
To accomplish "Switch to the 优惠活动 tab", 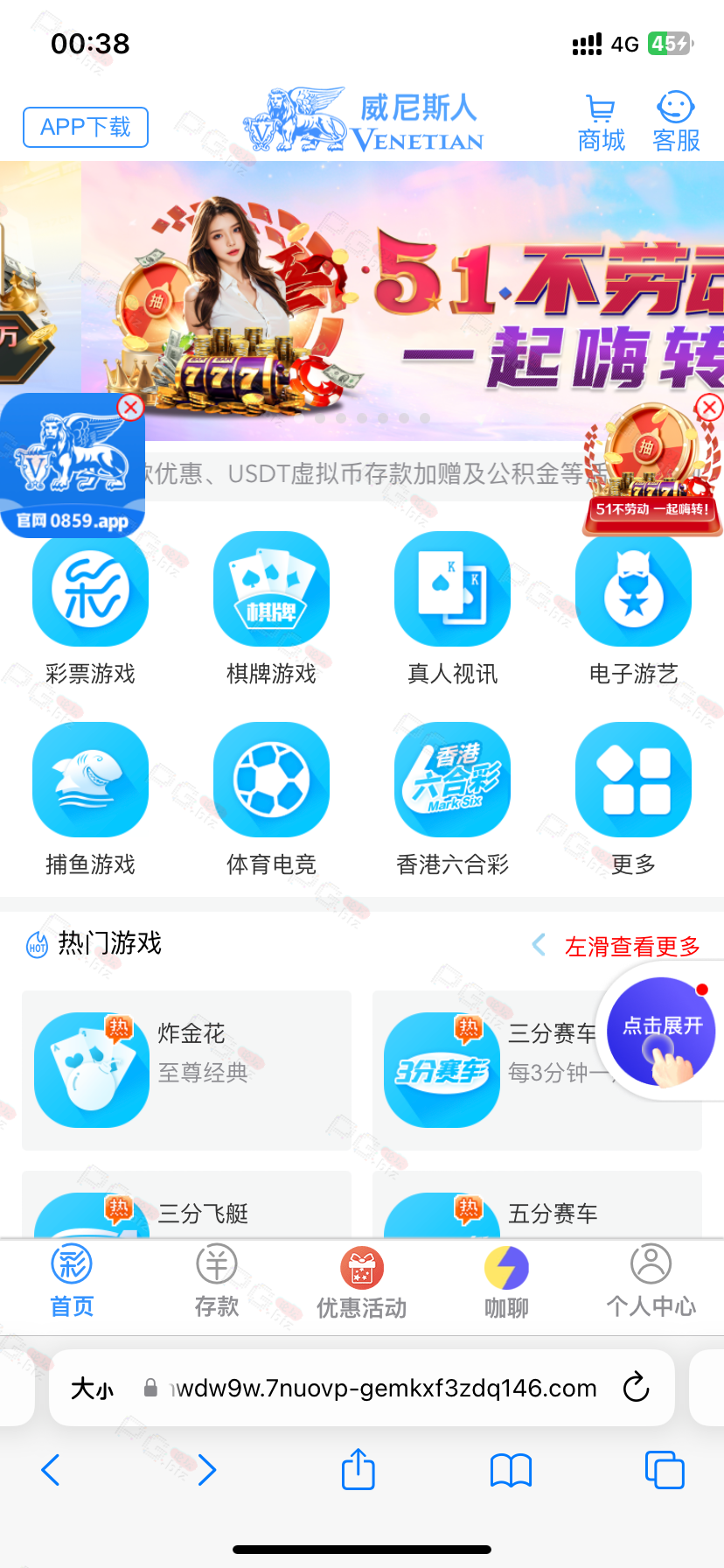I will point(362,1281).
